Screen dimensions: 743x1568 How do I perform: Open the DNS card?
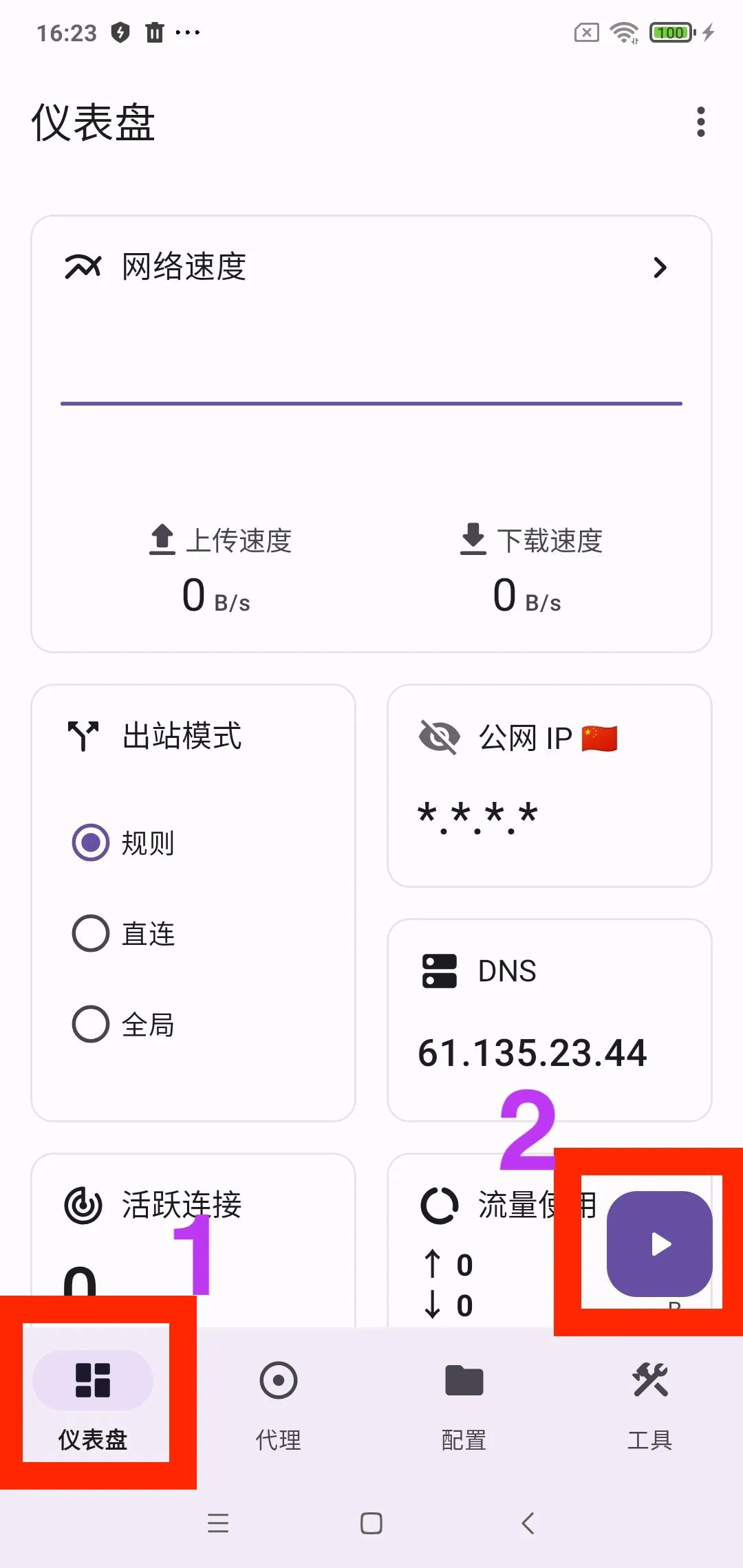click(x=549, y=1019)
